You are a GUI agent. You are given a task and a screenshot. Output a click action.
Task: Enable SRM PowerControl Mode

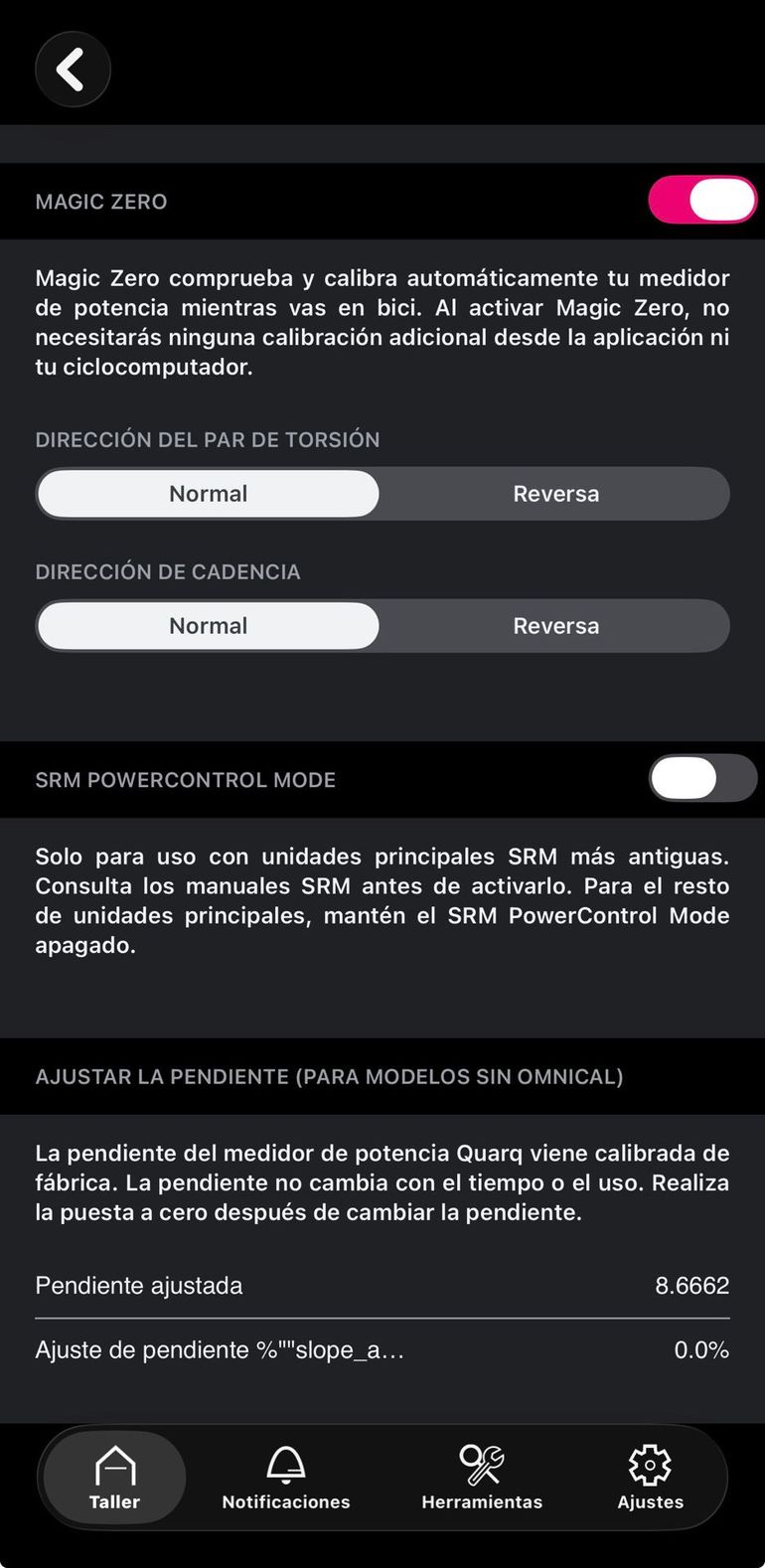coord(702,778)
